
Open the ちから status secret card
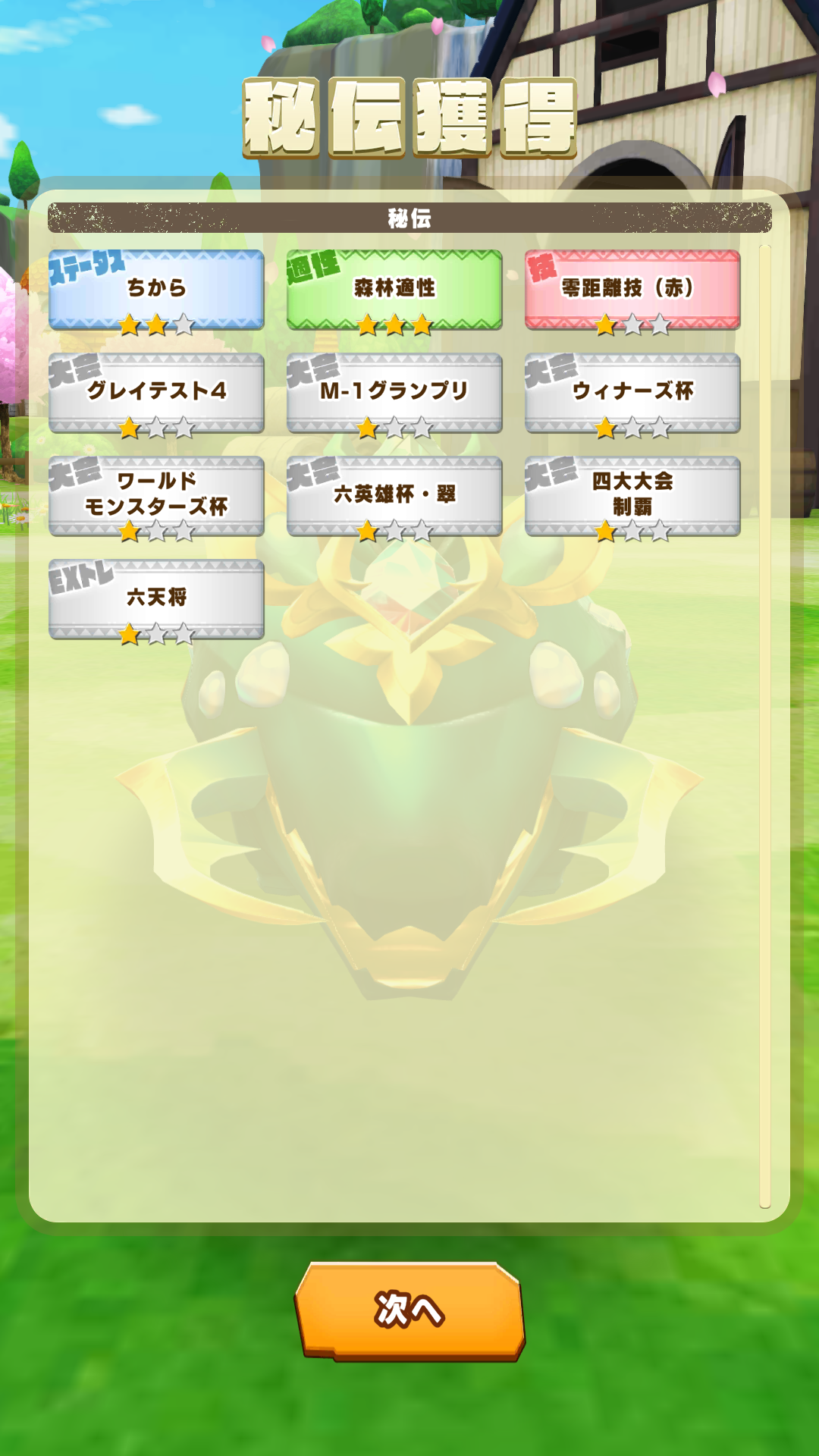(x=156, y=290)
